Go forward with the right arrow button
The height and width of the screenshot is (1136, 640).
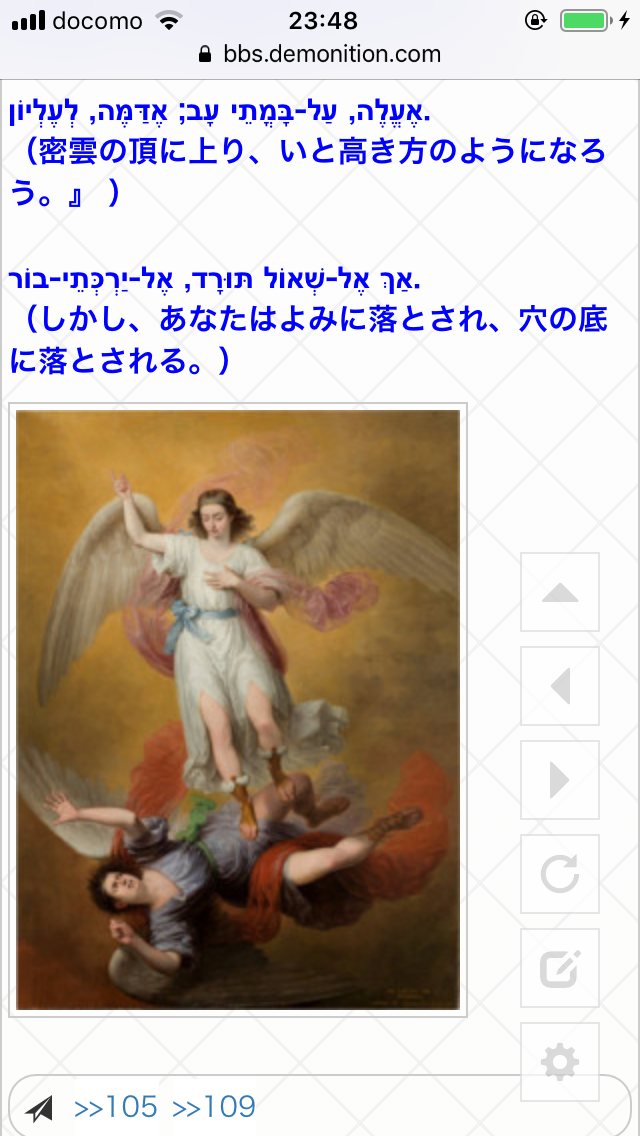coord(560,780)
